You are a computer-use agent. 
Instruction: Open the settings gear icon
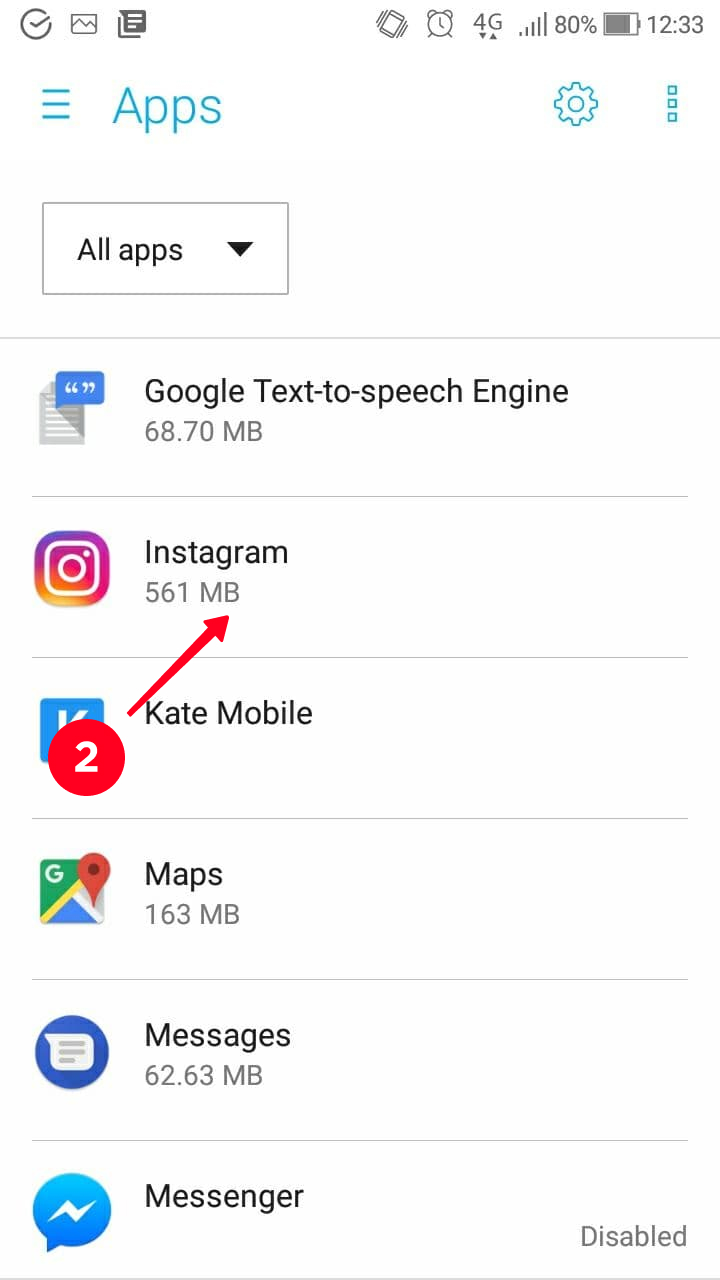pos(576,105)
